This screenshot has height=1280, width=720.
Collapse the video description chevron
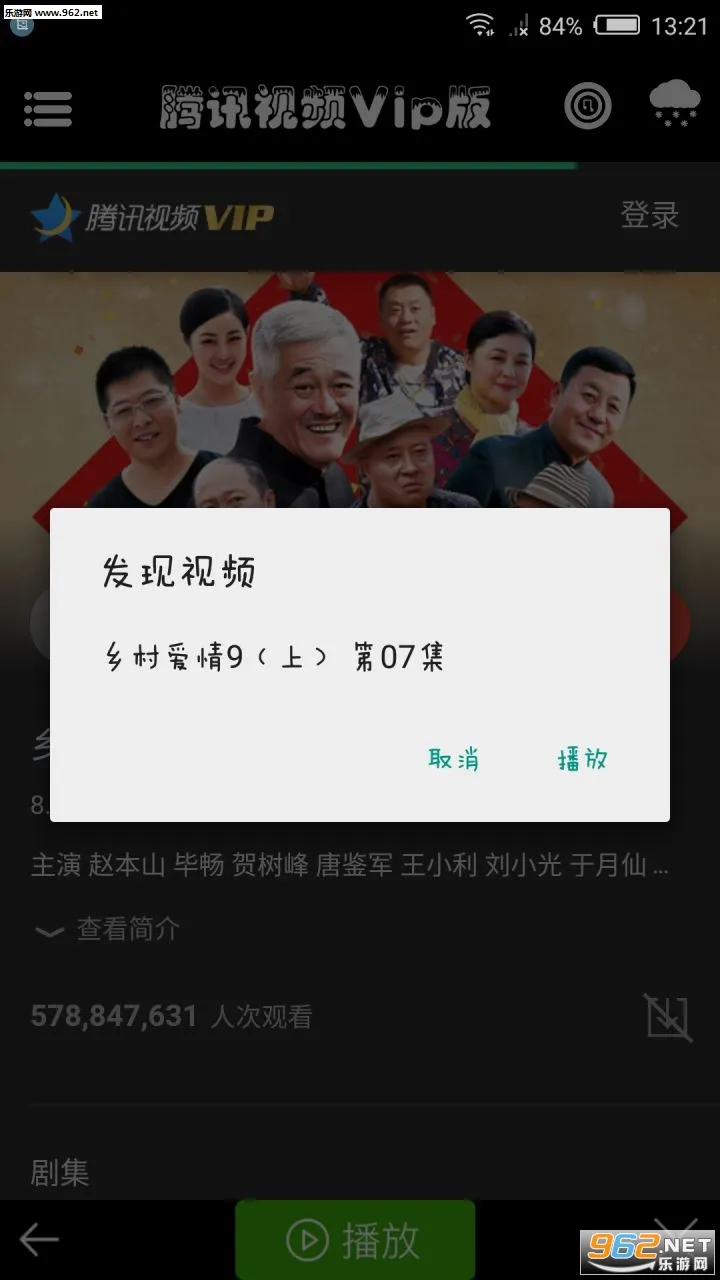pos(49,932)
